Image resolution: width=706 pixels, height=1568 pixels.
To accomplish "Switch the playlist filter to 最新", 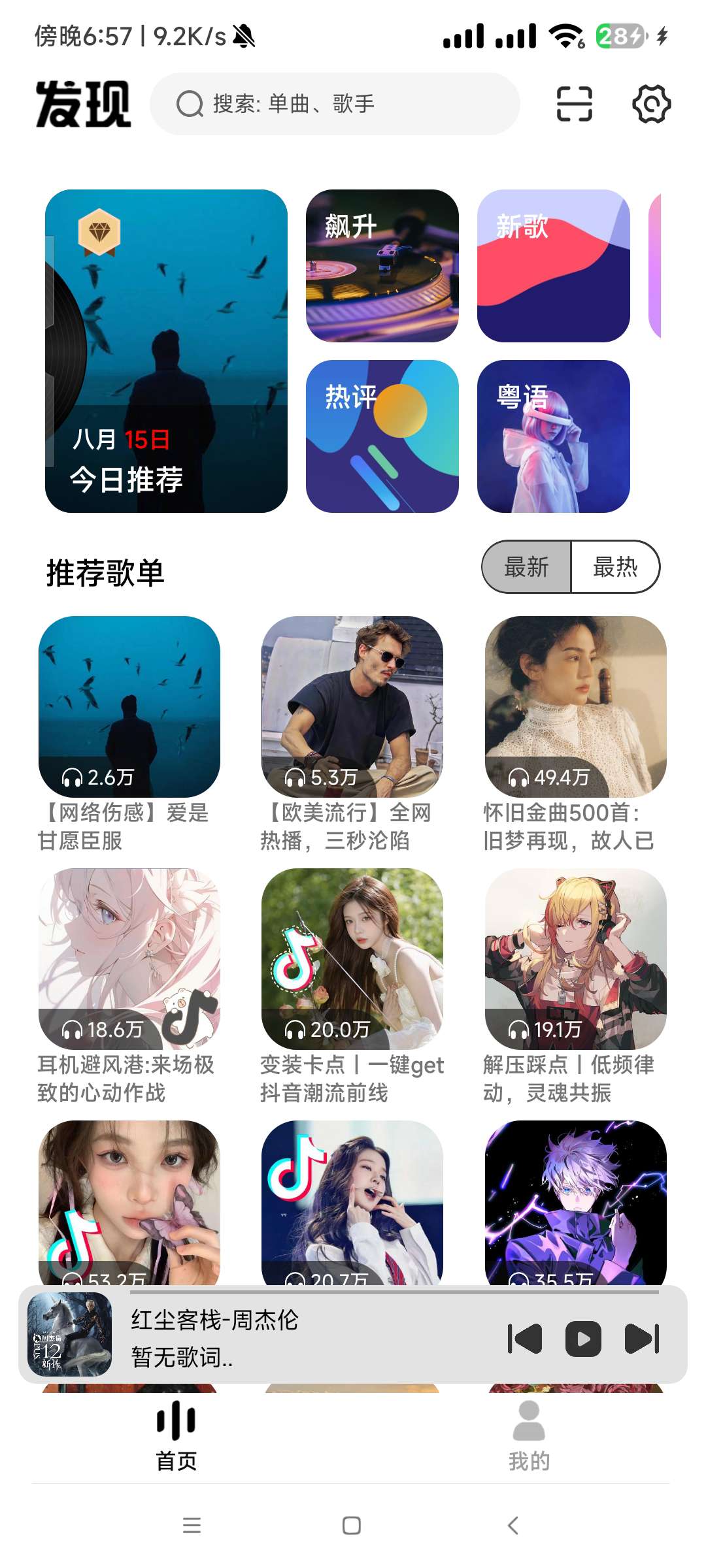I will 527,567.
